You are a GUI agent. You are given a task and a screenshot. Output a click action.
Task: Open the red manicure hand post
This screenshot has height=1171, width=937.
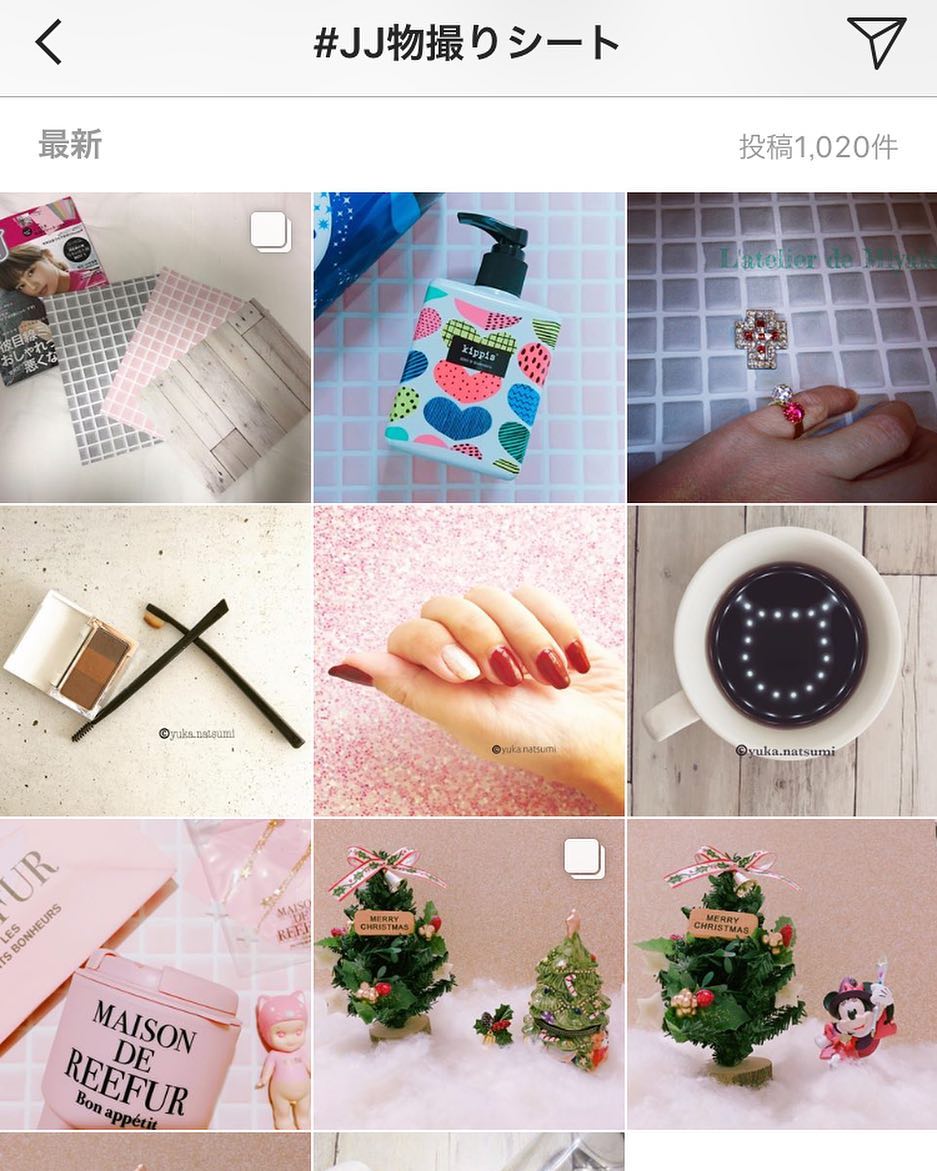pos(468,660)
